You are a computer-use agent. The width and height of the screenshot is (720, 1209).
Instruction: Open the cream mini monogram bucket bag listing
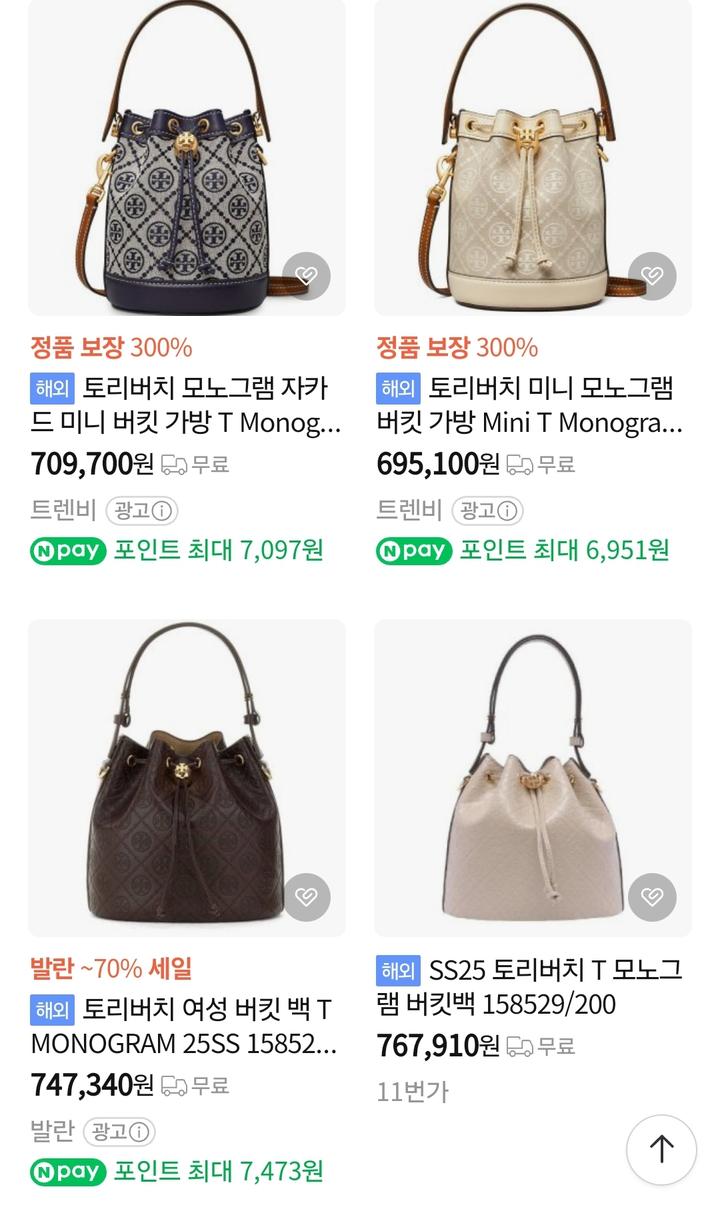[532, 160]
